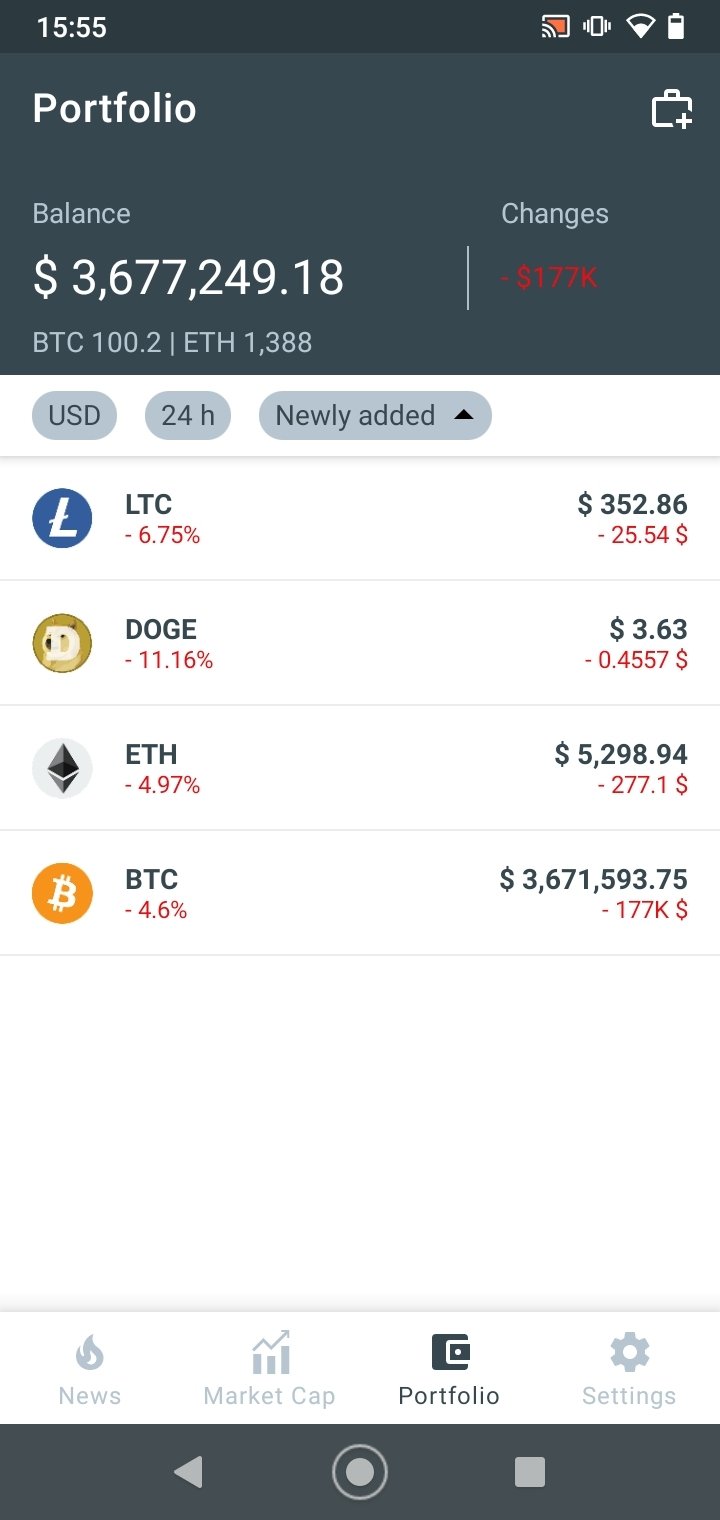The width and height of the screenshot is (720, 1520).
Task: Open the BTC holding row
Action: click(x=360, y=893)
